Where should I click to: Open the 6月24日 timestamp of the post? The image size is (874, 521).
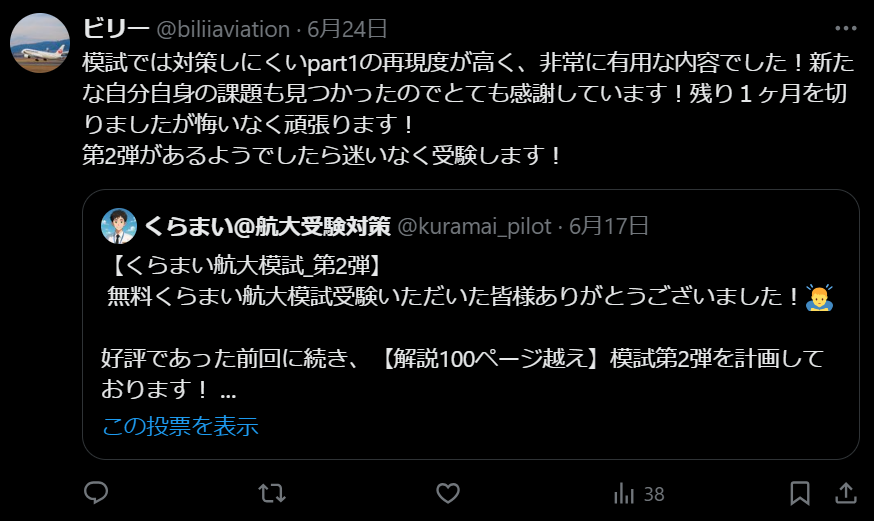click(348, 29)
